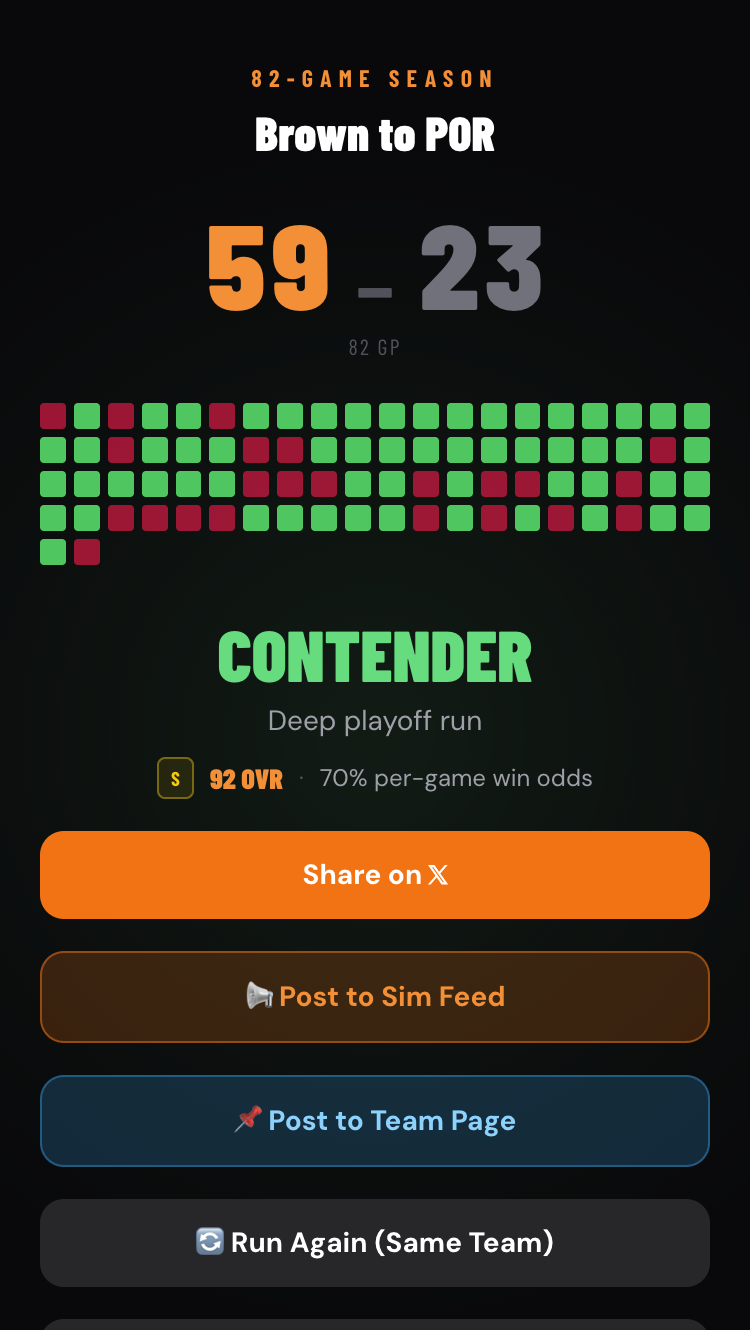Post this result to Sim Feed

375,997
